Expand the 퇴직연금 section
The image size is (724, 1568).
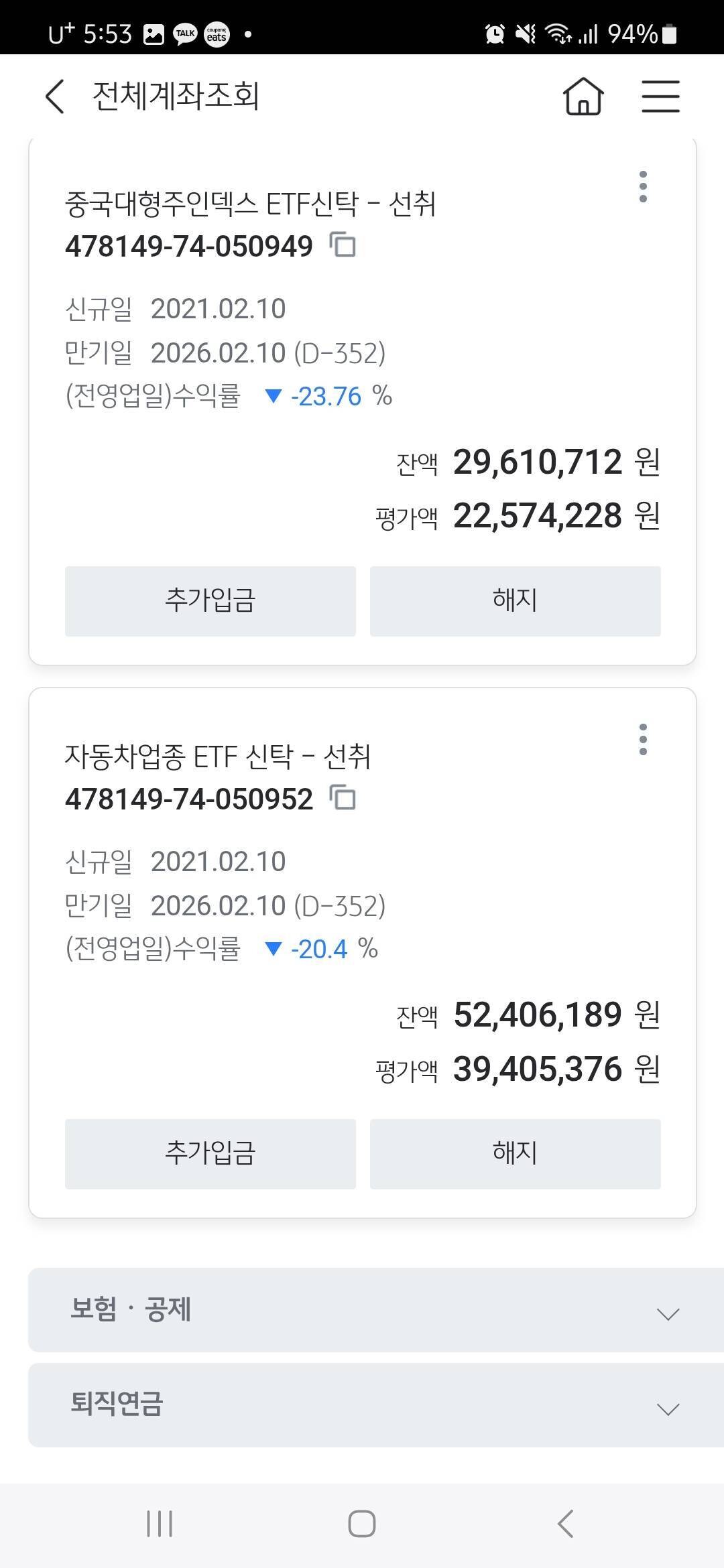coord(362,1406)
